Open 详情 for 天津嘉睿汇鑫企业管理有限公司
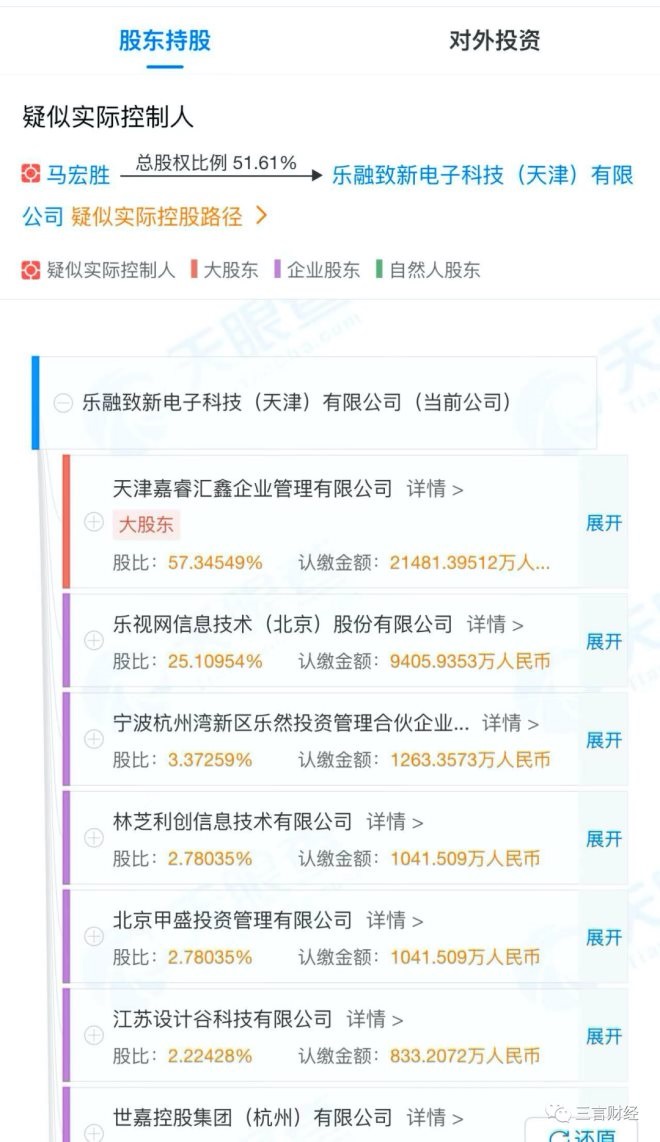The image size is (660, 1142). (435, 489)
